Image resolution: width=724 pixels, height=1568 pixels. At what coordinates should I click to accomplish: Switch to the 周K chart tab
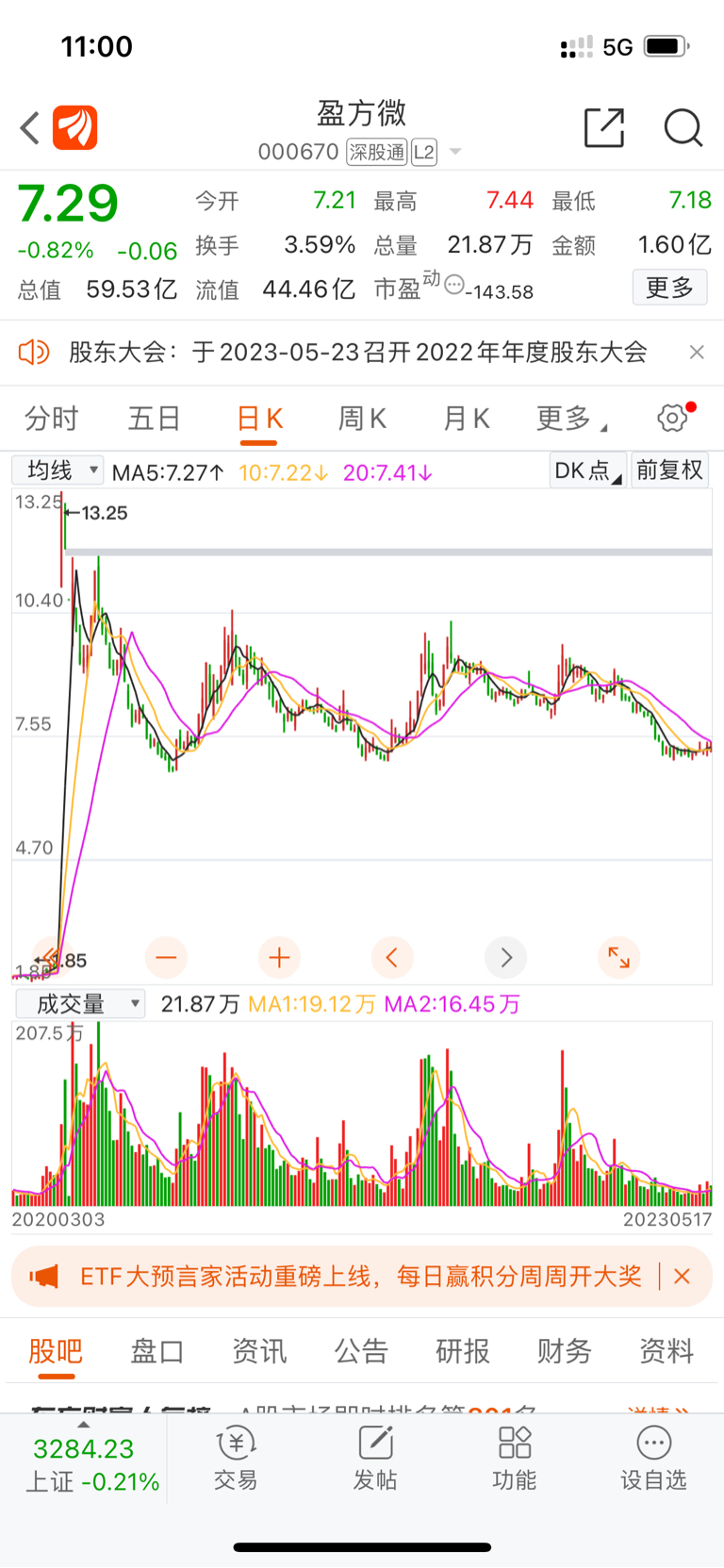(362, 418)
